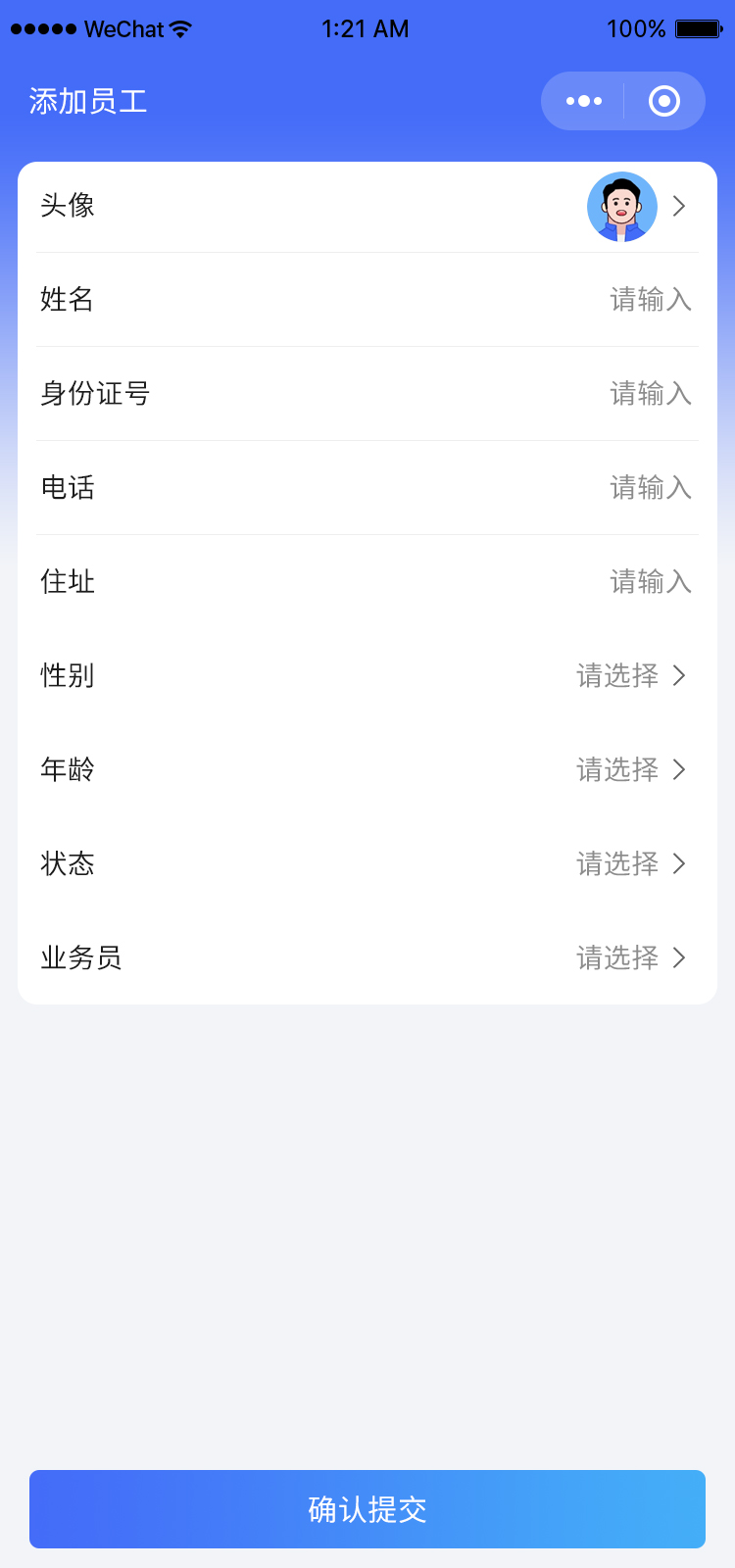Choose an age in the 年龄 picker
The image size is (735, 1568).
click(x=629, y=769)
